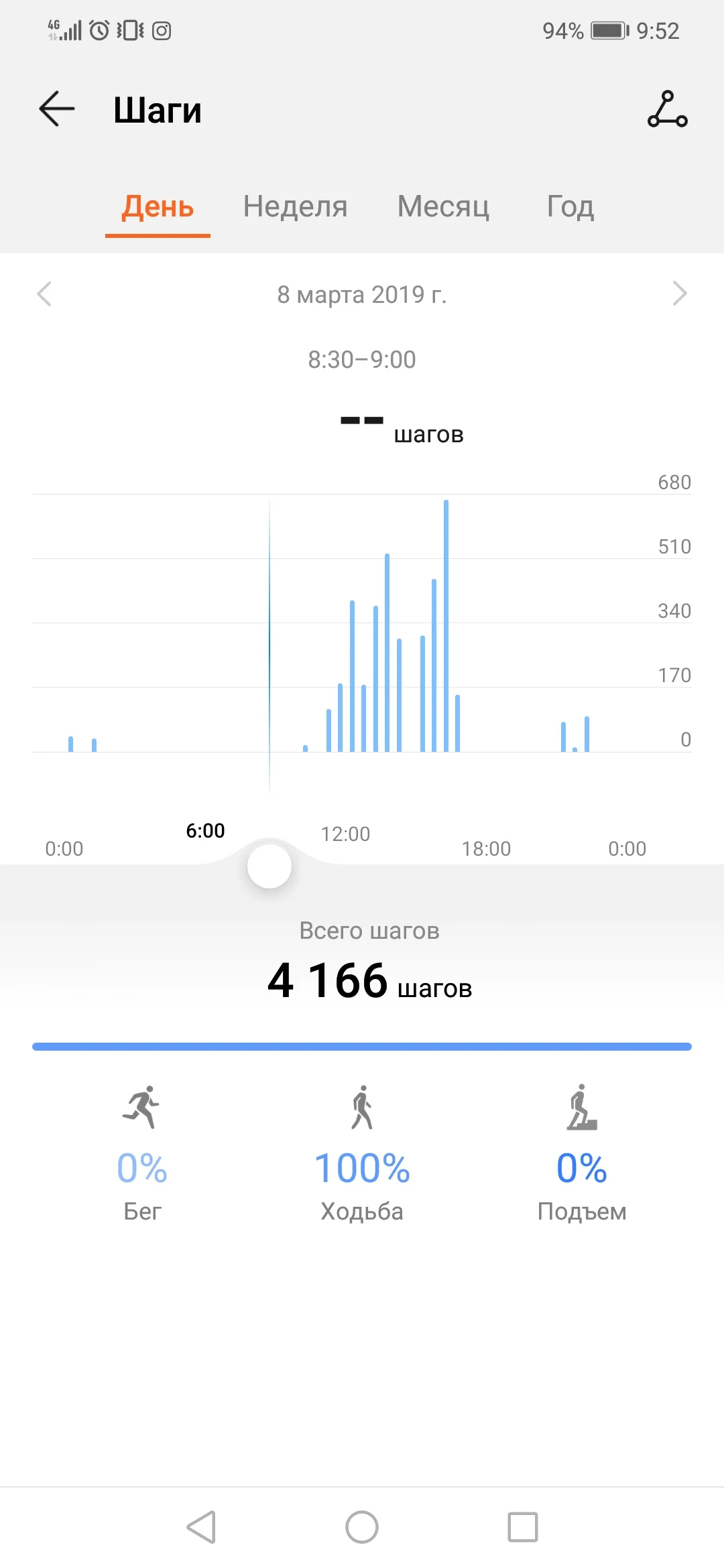The image size is (724, 1568).
Task: Tap the 100% Ходьба percentage
Action: (x=362, y=1167)
